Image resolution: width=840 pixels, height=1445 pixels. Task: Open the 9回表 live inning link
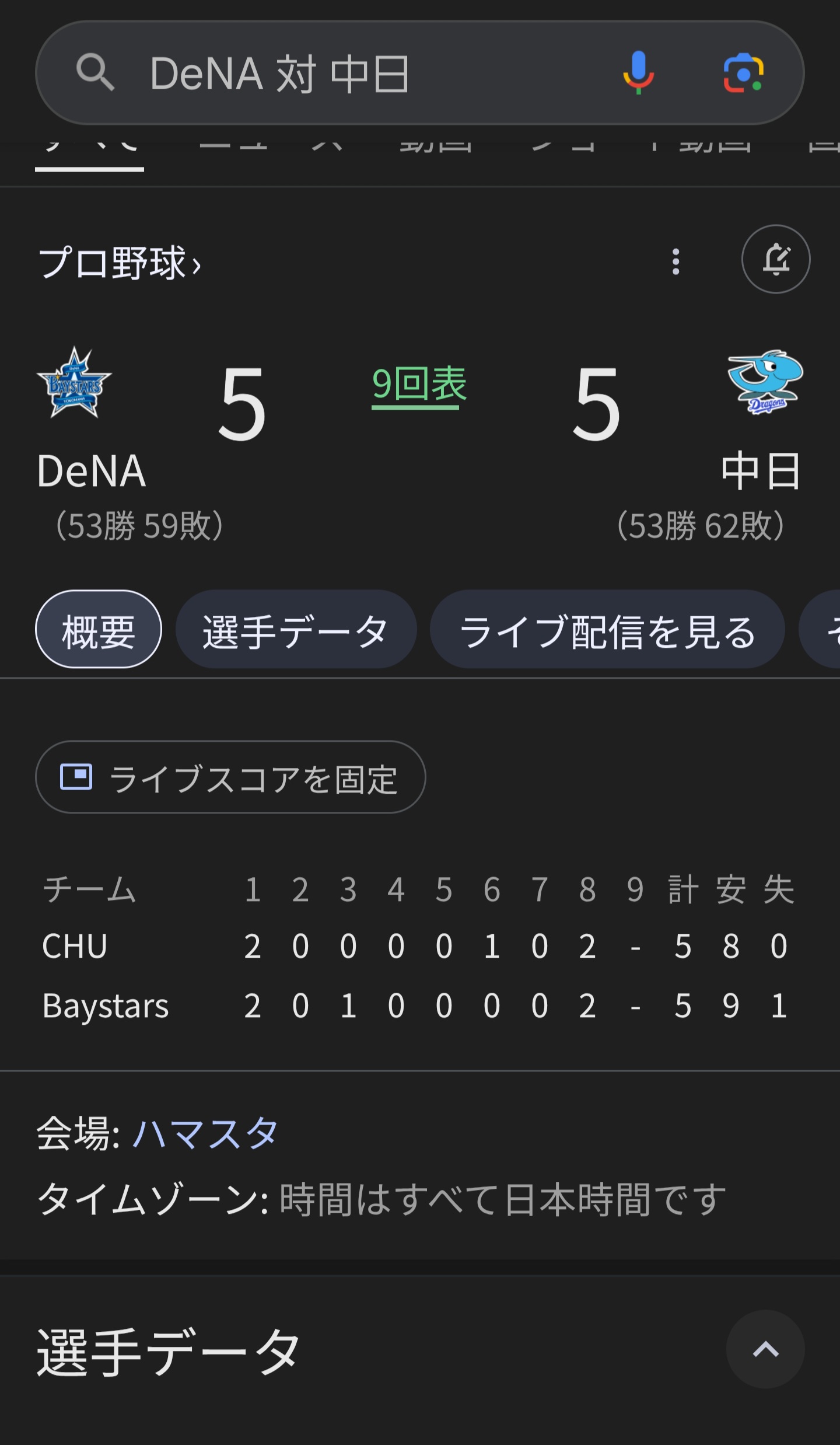(419, 385)
